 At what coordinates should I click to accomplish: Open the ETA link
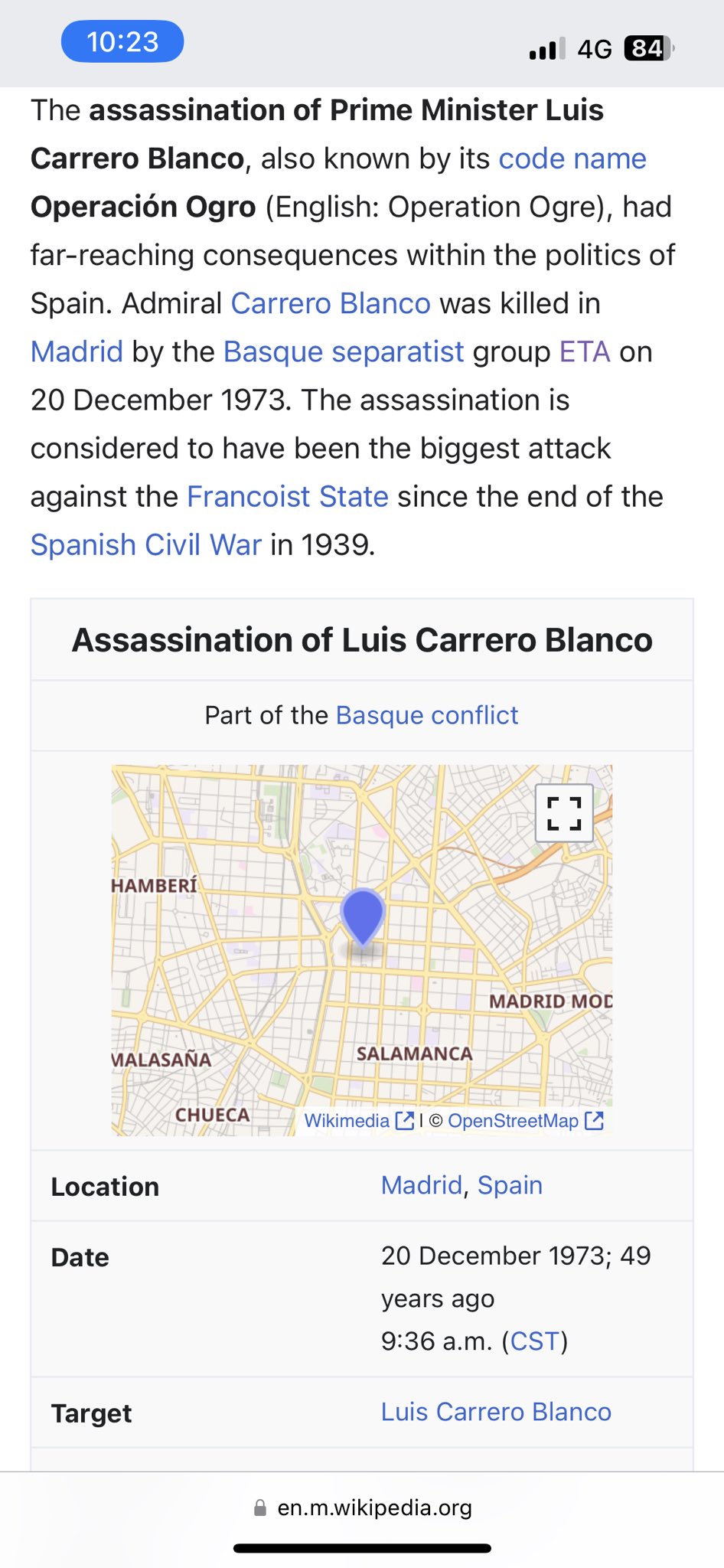(585, 352)
